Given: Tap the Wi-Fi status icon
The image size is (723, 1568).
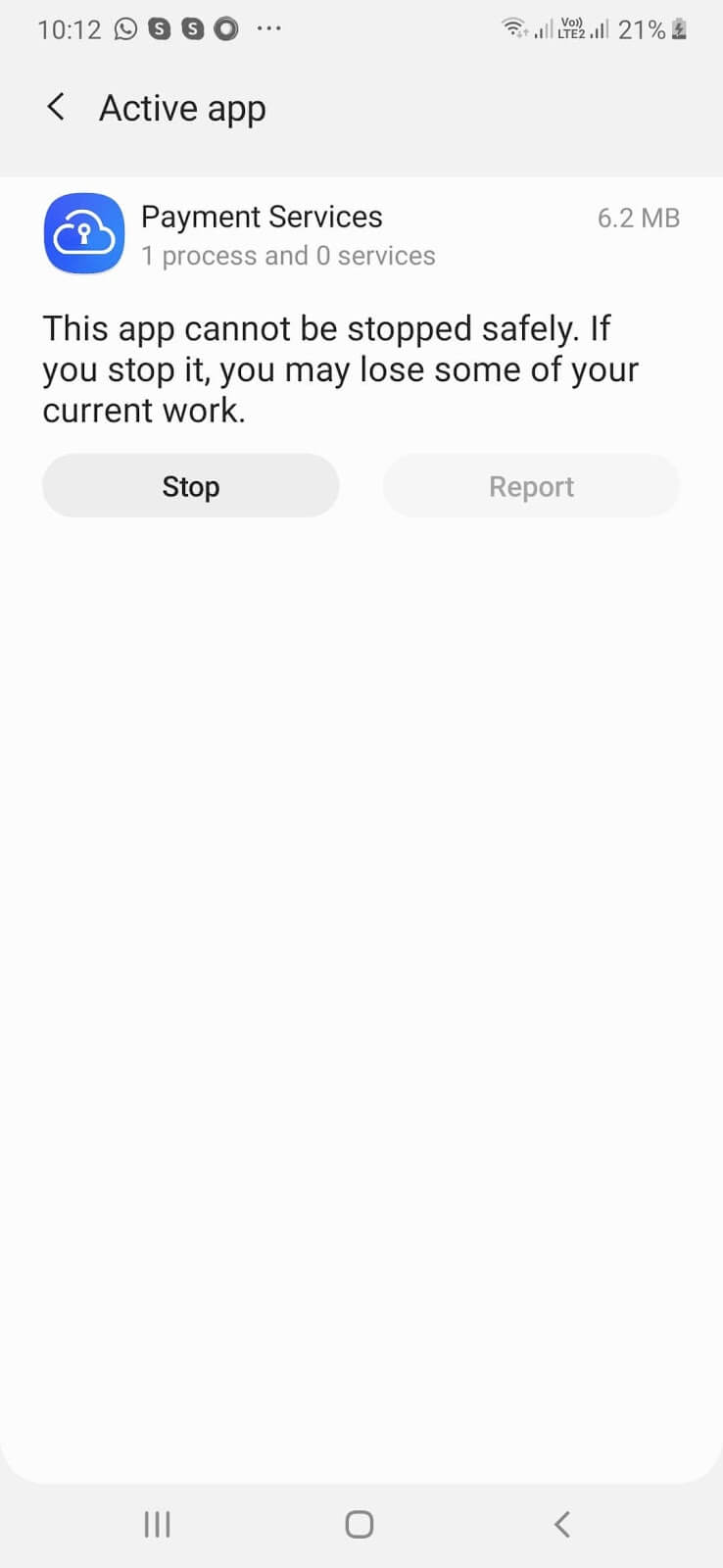Looking at the screenshot, I should click(x=513, y=28).
